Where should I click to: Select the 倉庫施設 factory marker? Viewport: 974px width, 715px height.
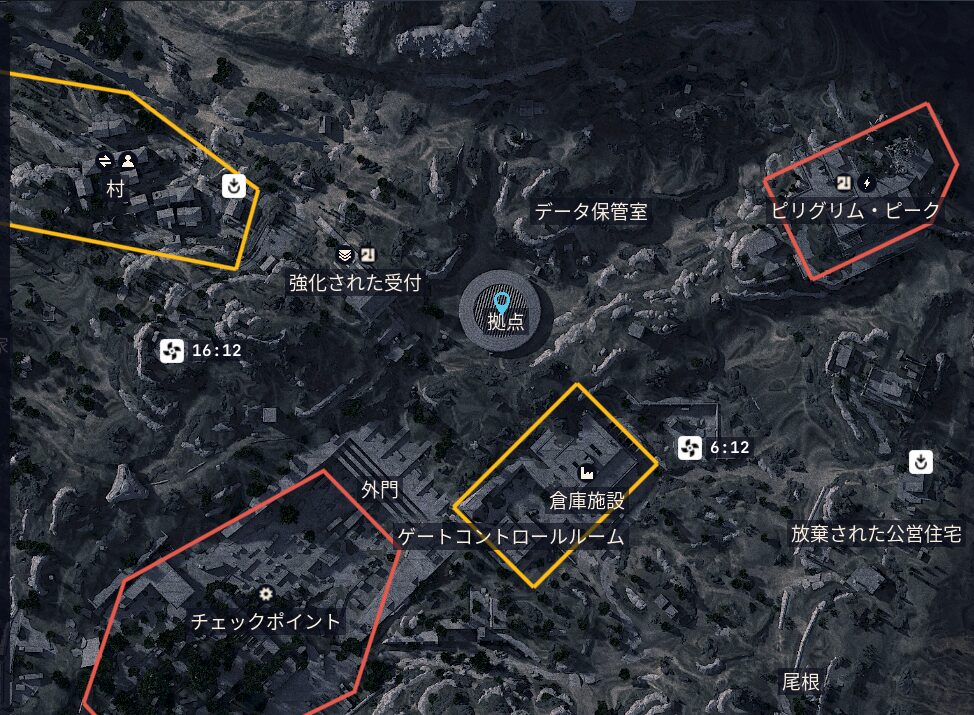587,472
